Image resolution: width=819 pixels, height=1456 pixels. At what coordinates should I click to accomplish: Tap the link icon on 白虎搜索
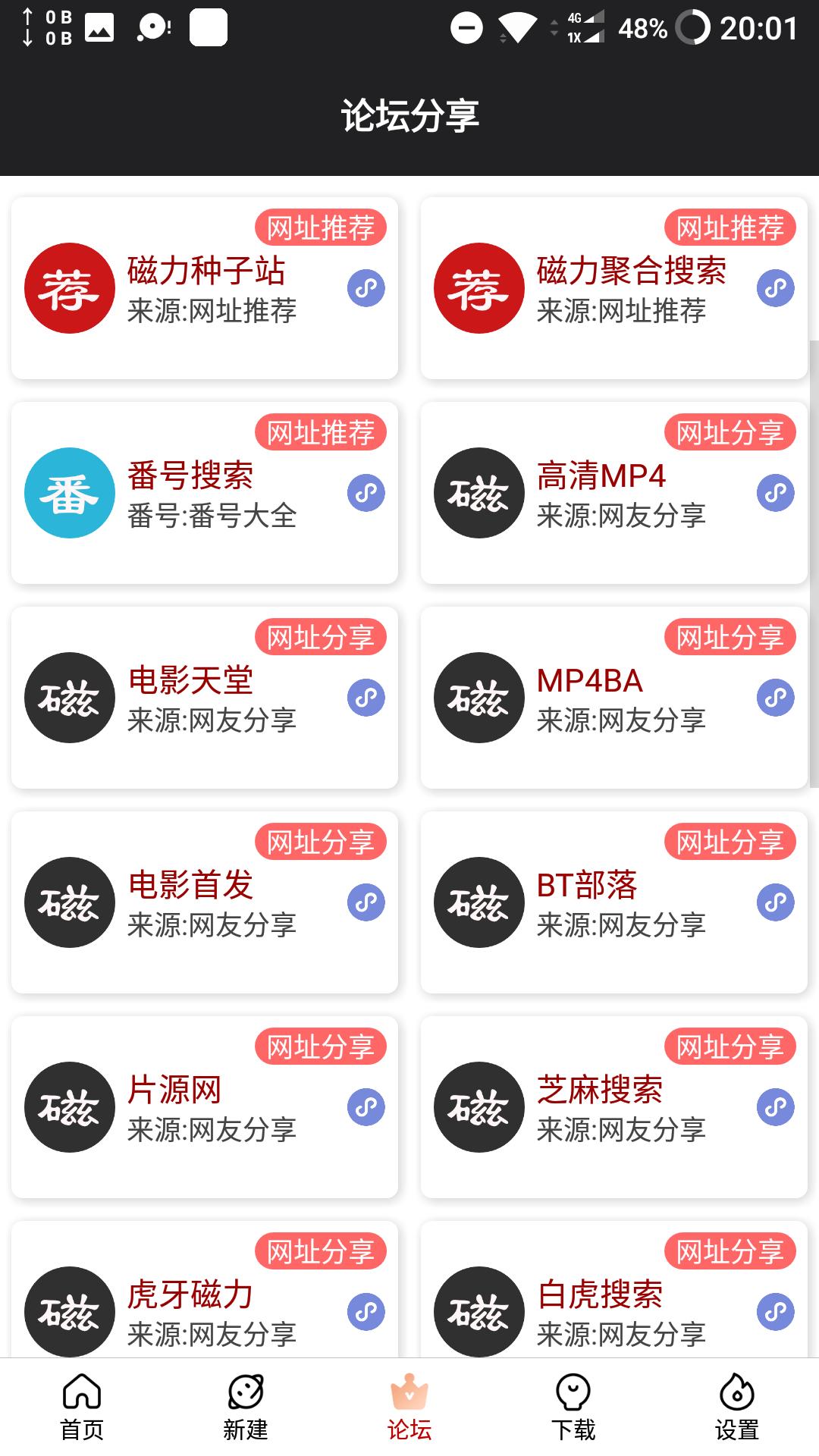coord(776,1312)
